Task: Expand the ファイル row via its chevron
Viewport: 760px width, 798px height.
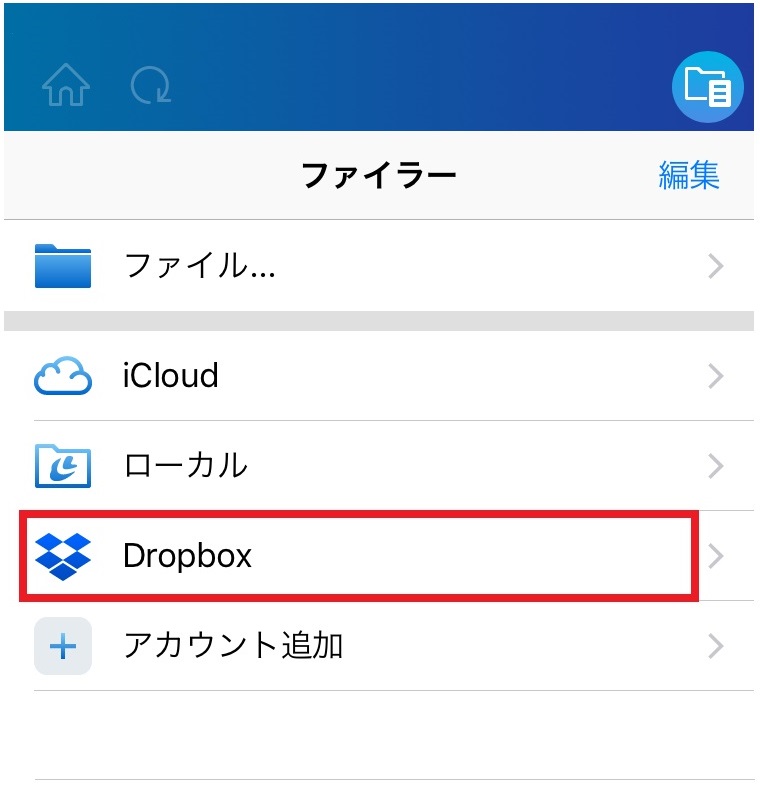Action: coord(714,266)
